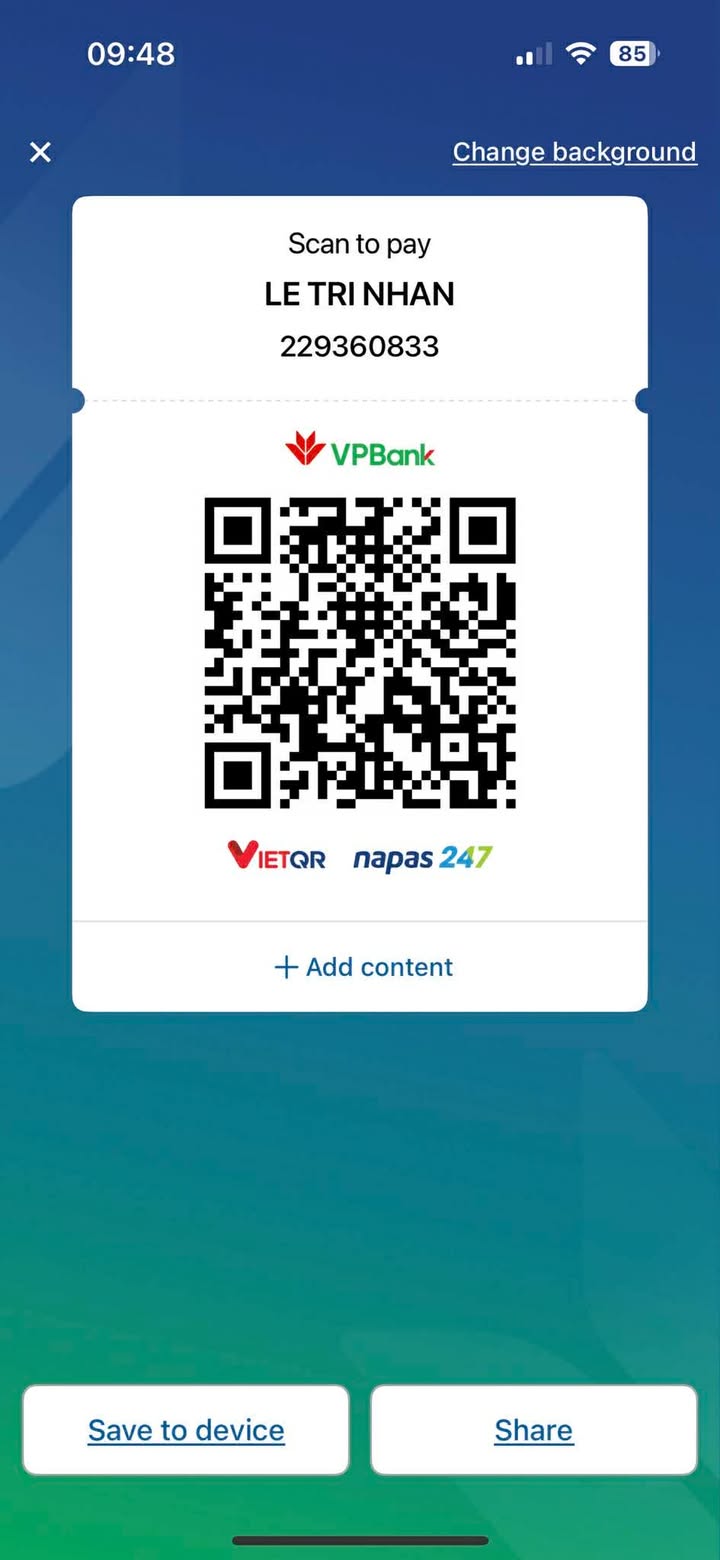Tap the Change background link
This screenshot has width=720, height=1560.
click(x=574, y=152)
